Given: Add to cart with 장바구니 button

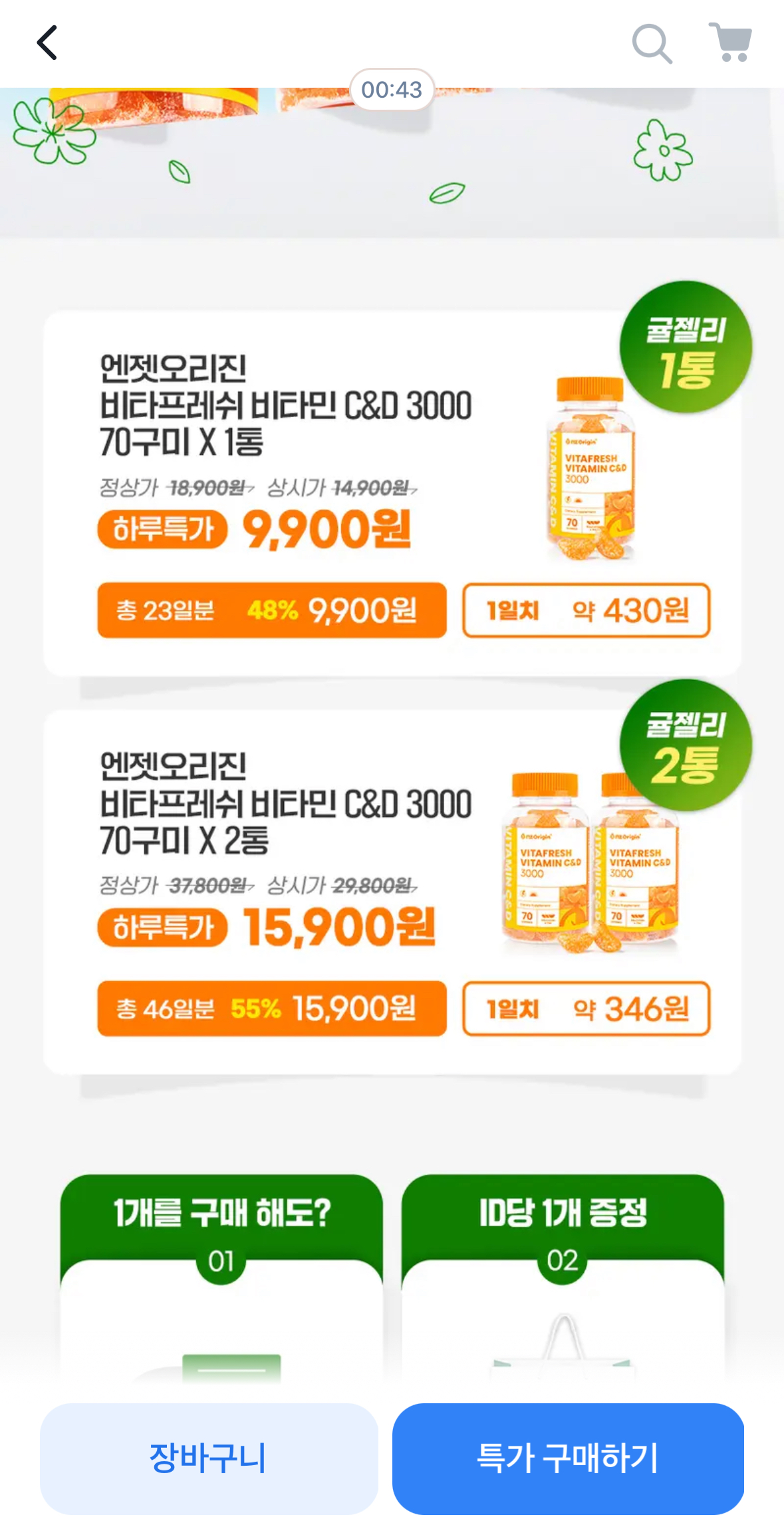Looking at the screenshot, I should [x=209, y=1458].
